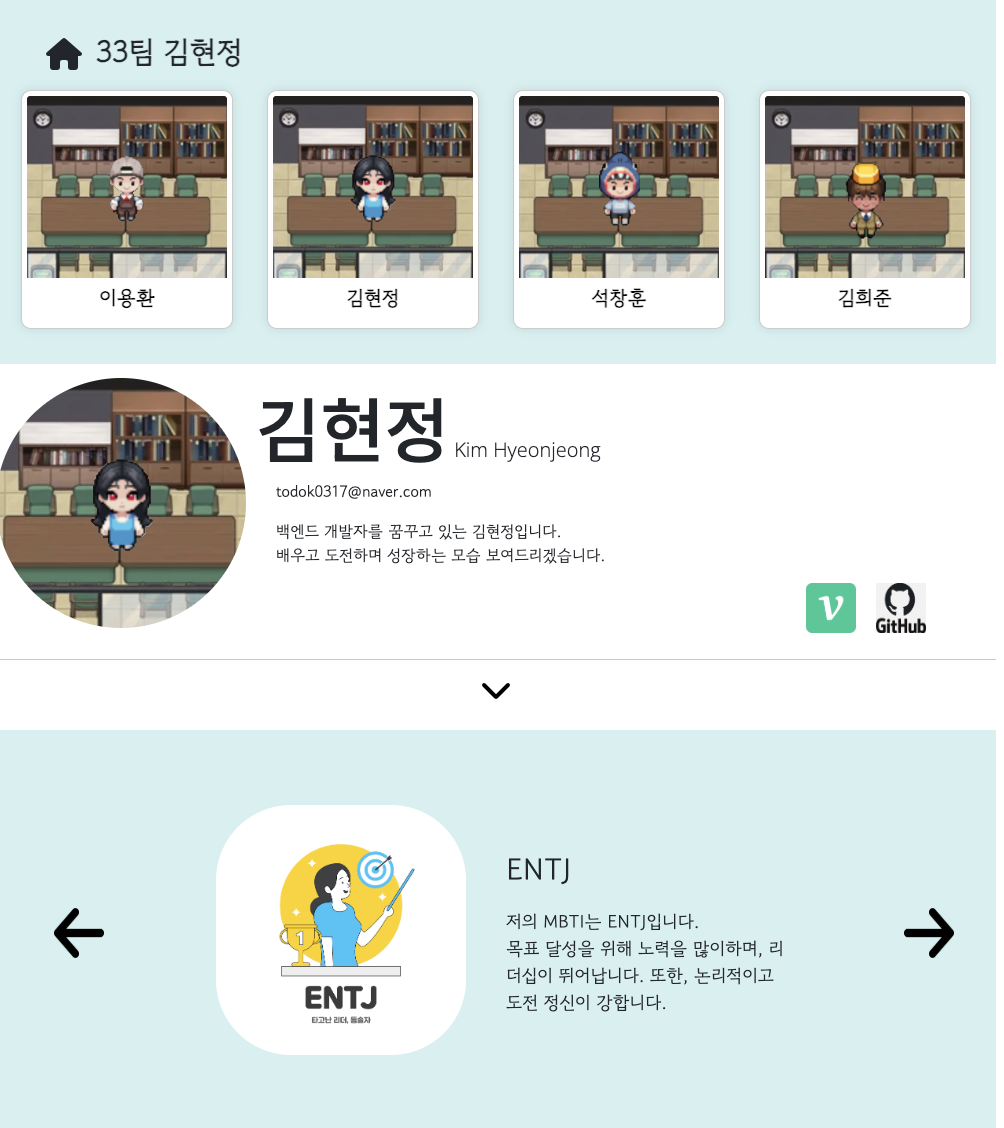Expand section with the down chevron
The image size is (1004, 1128).
496,691
